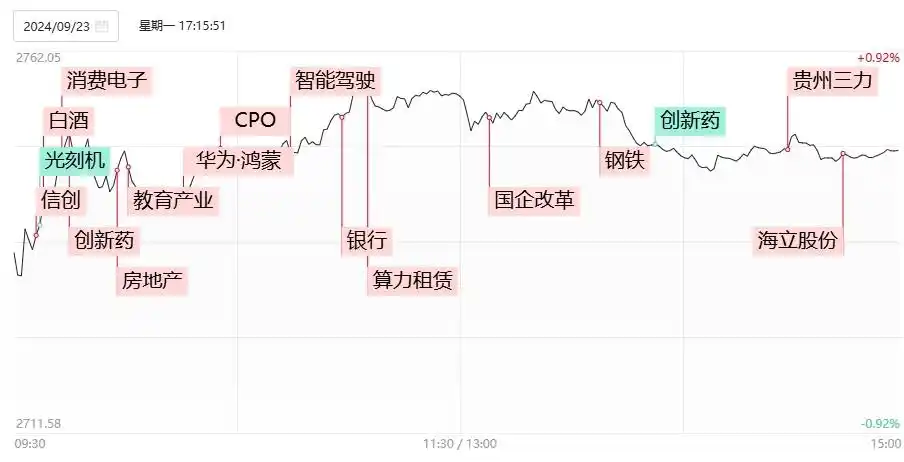Select the 算力租赁 marker

(413, 280)
